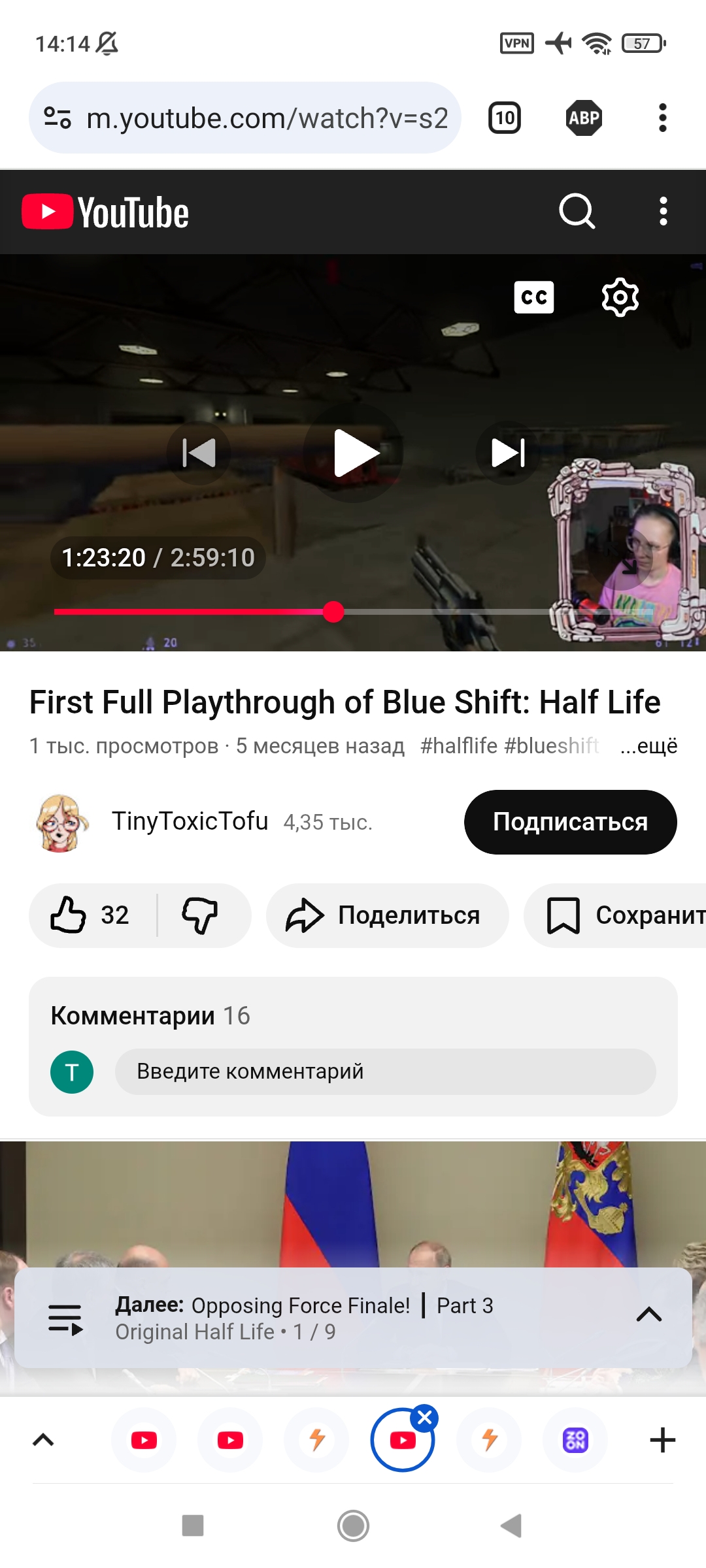Play the video
The height and width of the screenshot is (1568, 706).
tap(354, 453)
